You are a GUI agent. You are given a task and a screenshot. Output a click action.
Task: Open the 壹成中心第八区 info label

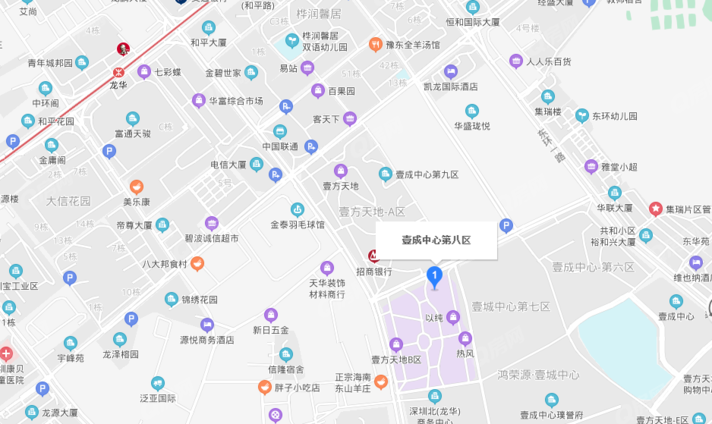point(435,240)
